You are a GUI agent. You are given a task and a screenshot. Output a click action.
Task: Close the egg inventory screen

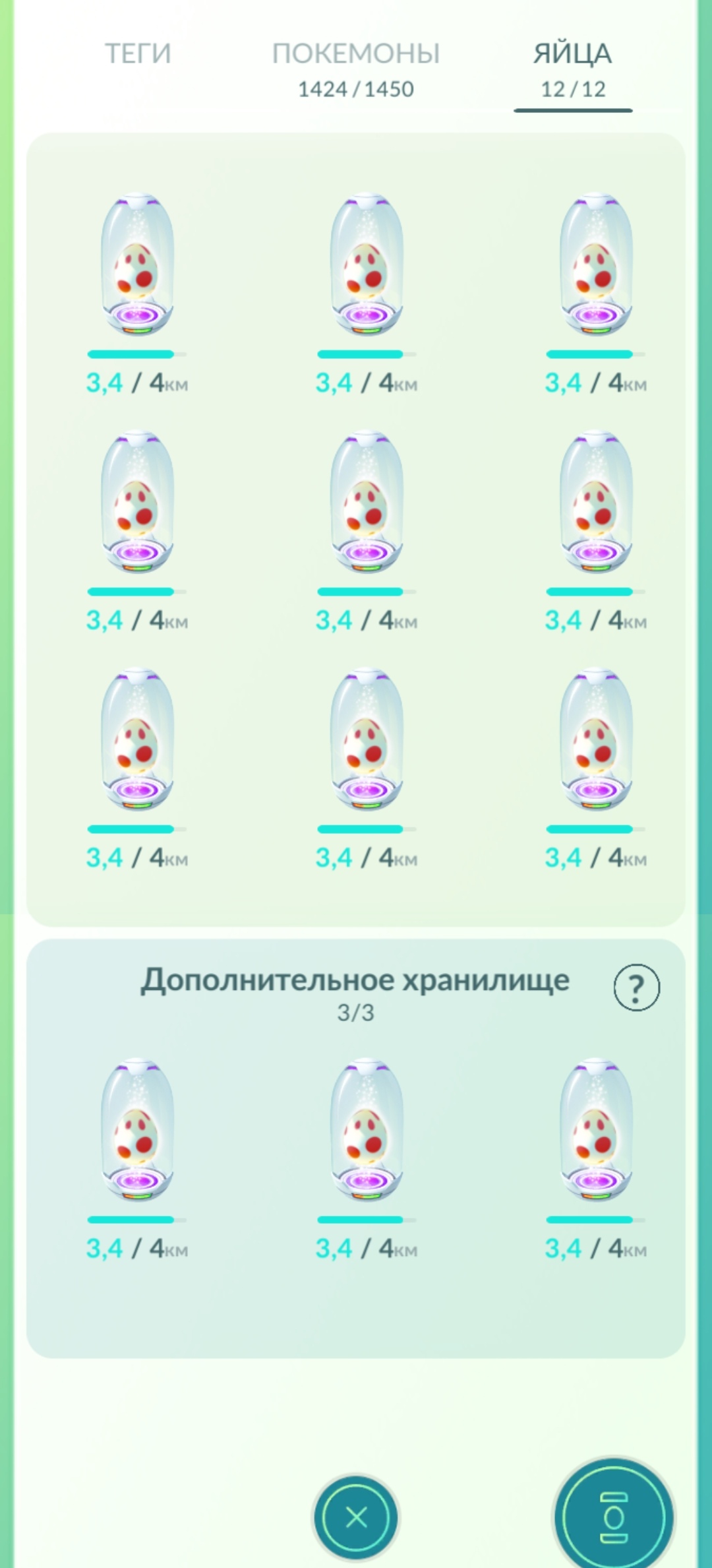click(x=356, y=1517)
